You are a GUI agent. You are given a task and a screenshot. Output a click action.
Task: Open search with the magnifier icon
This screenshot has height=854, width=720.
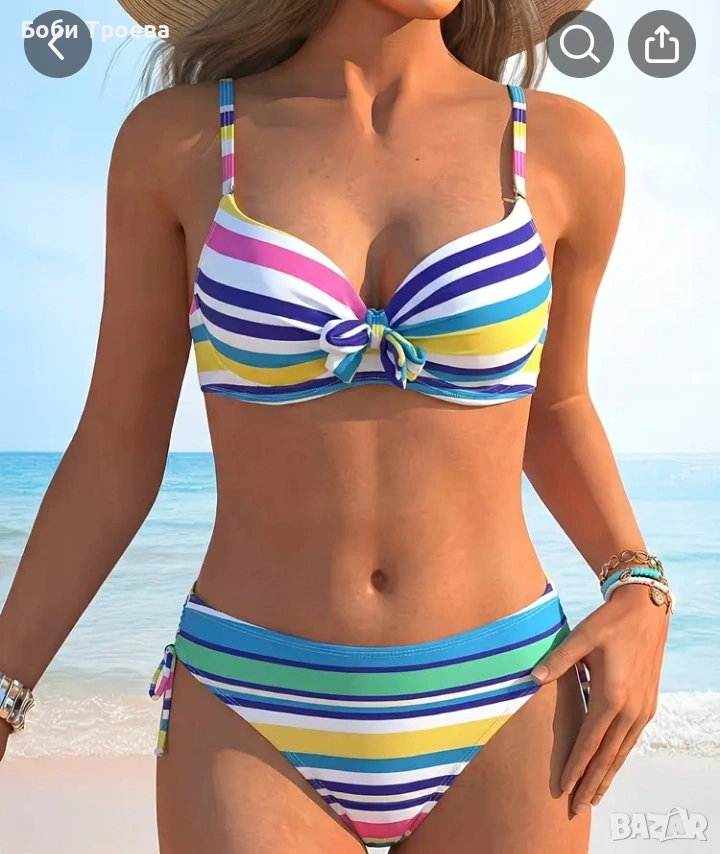pyautogui.click(x=580, y=44)
